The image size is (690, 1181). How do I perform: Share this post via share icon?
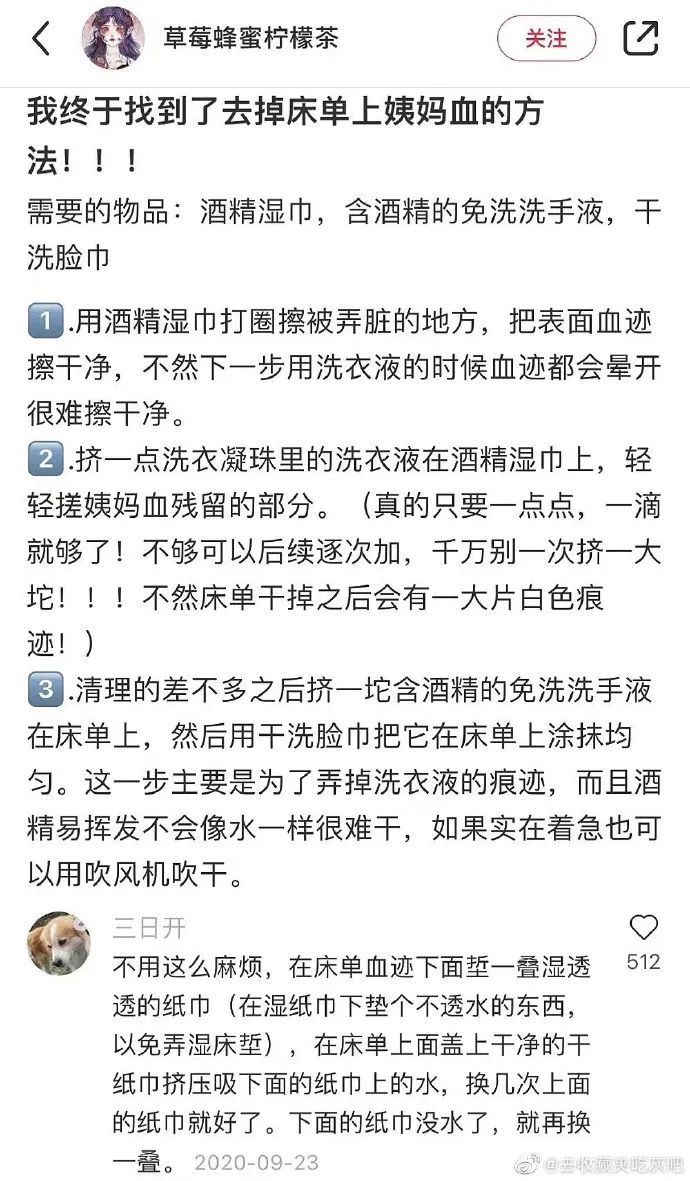641,39
